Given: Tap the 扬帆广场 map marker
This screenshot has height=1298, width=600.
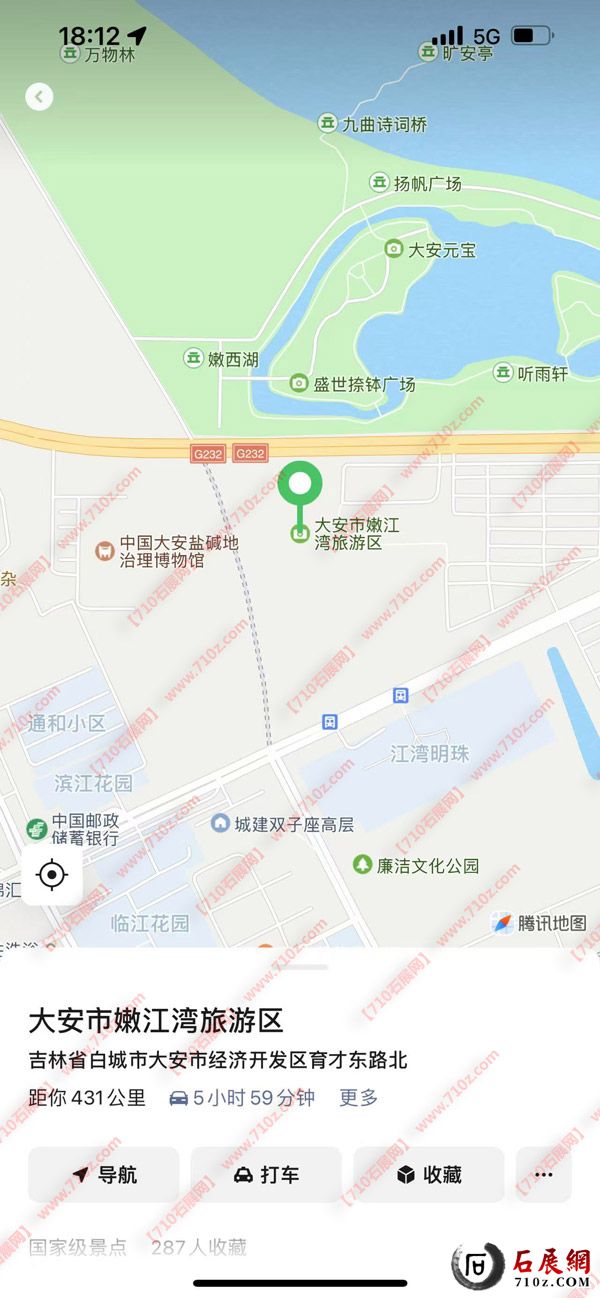Looking at the screenshot, I should tap(379, 182).
